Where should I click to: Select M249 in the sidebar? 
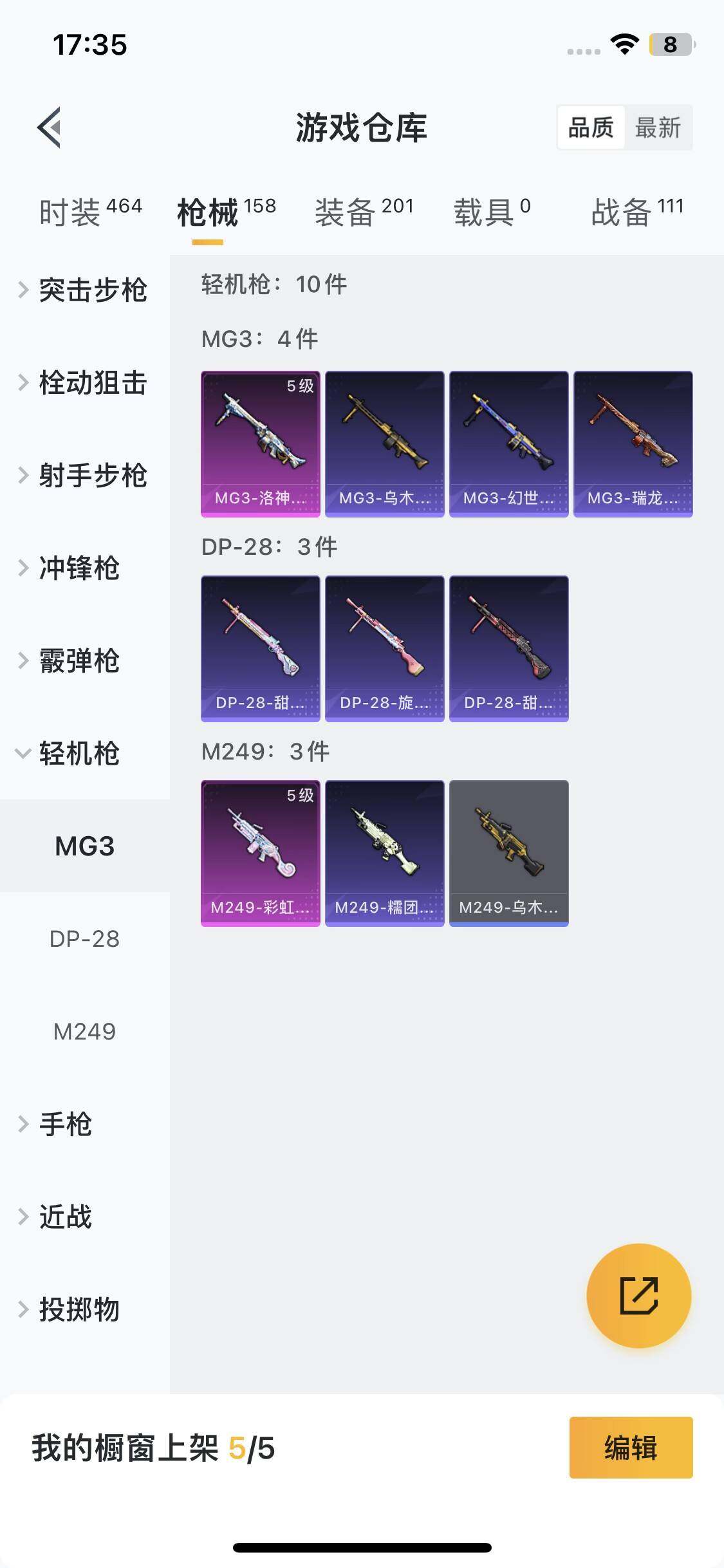pyautogui.click(x=84, y=1031)
